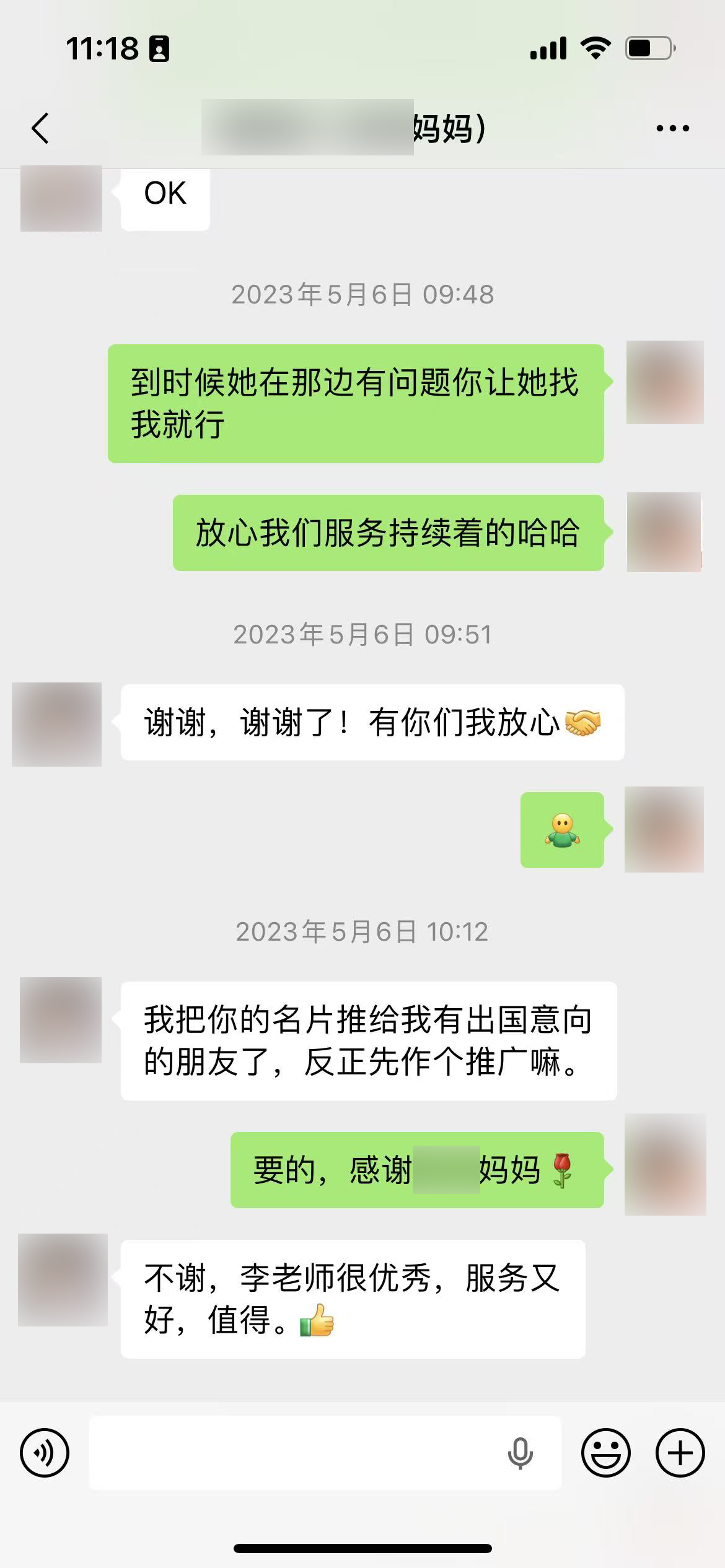Tap the sticker emoji message bubble
Screen dimensions: 725x1568
coord(561,830)
